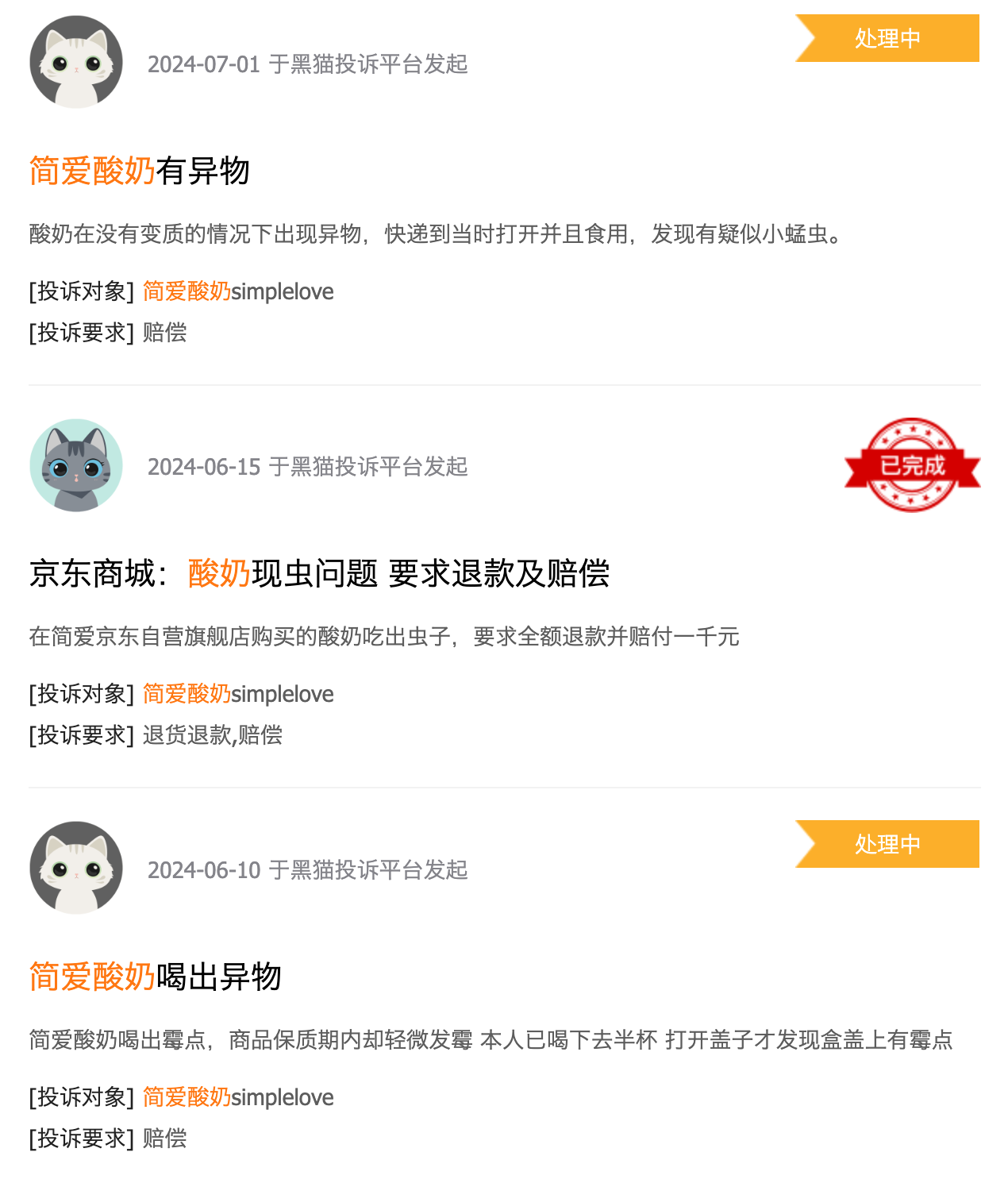1008x1183 pixels.
Task: Tap the cat avatar on the 2024-06-15 complaint
Action: pos(76,465)
